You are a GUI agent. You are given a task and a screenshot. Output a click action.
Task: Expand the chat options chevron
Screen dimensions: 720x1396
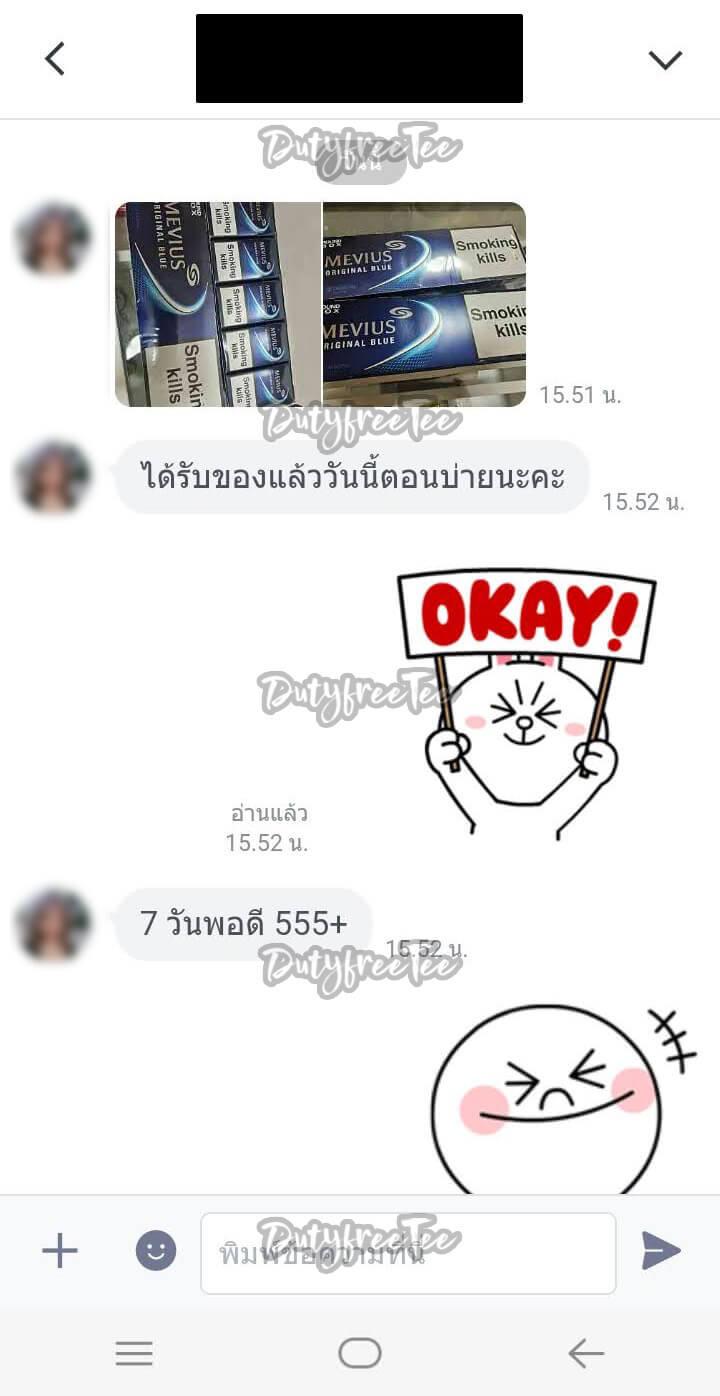665,59
